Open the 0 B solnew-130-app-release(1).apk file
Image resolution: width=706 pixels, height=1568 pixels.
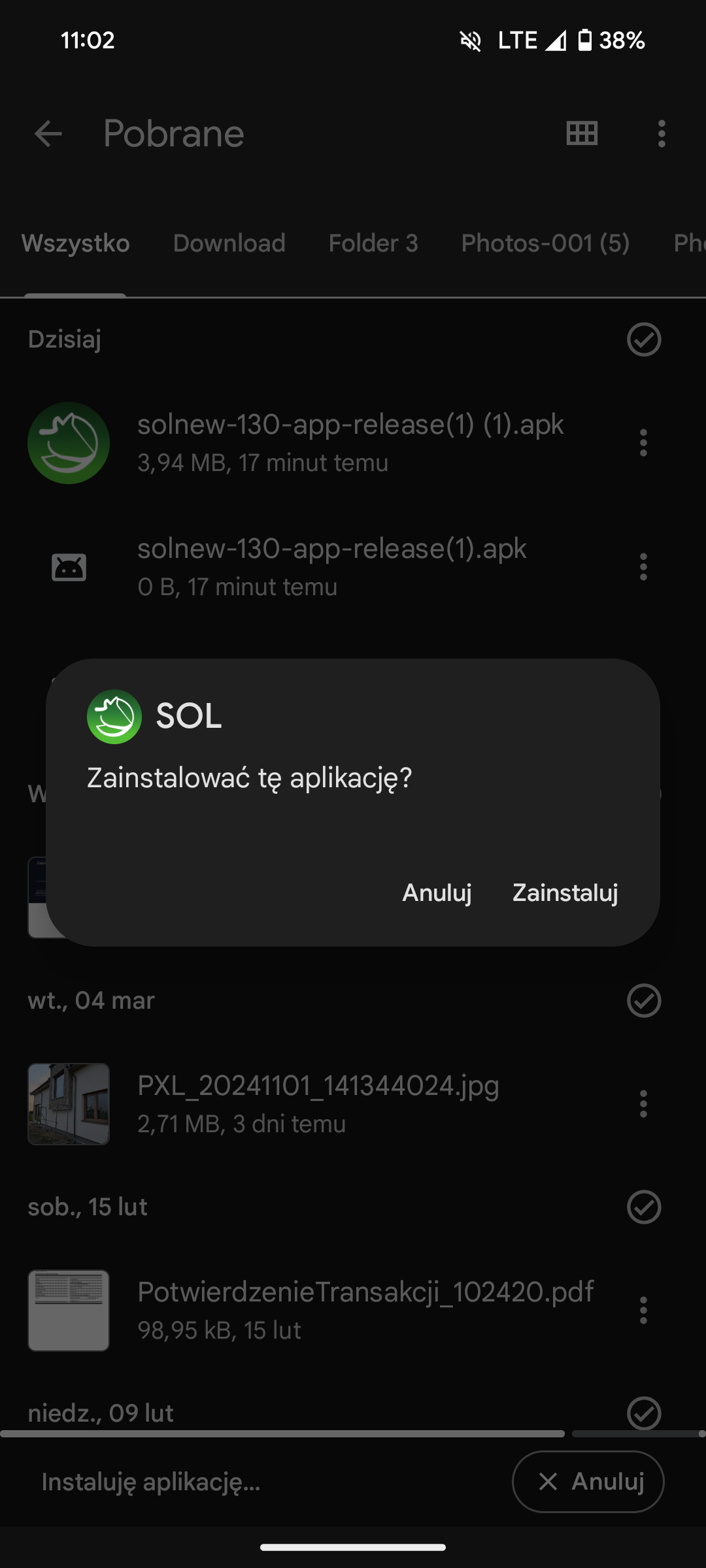[x=327, y=567]
